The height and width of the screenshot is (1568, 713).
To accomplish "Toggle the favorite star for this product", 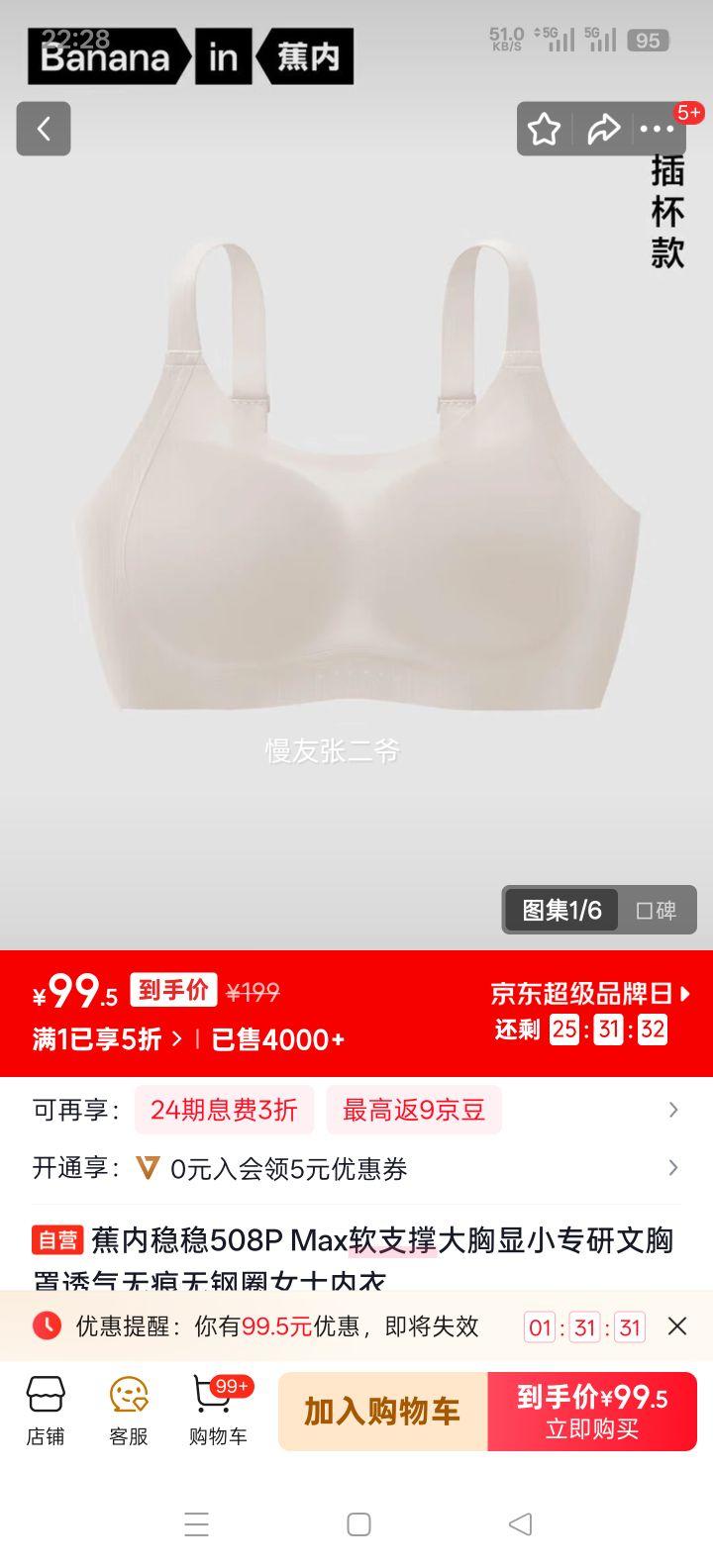I will [x=545, y=129].
